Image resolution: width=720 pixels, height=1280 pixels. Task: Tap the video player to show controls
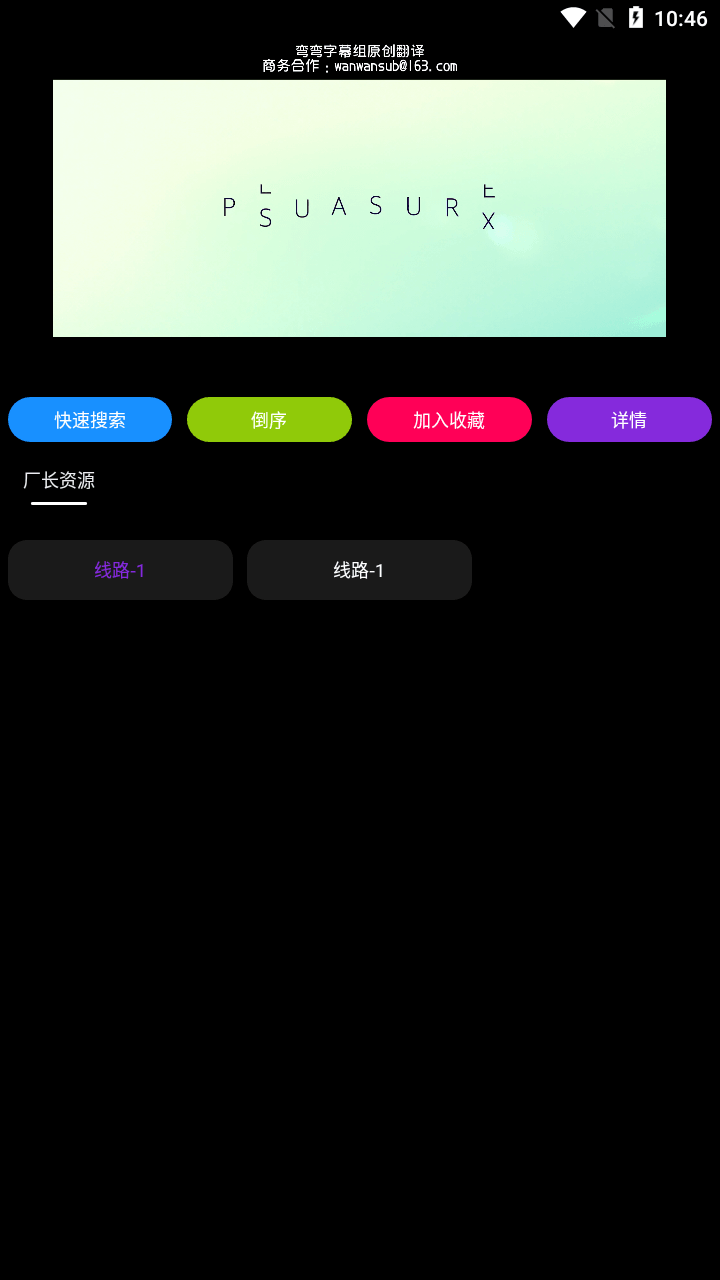click(x=359, y=208)
